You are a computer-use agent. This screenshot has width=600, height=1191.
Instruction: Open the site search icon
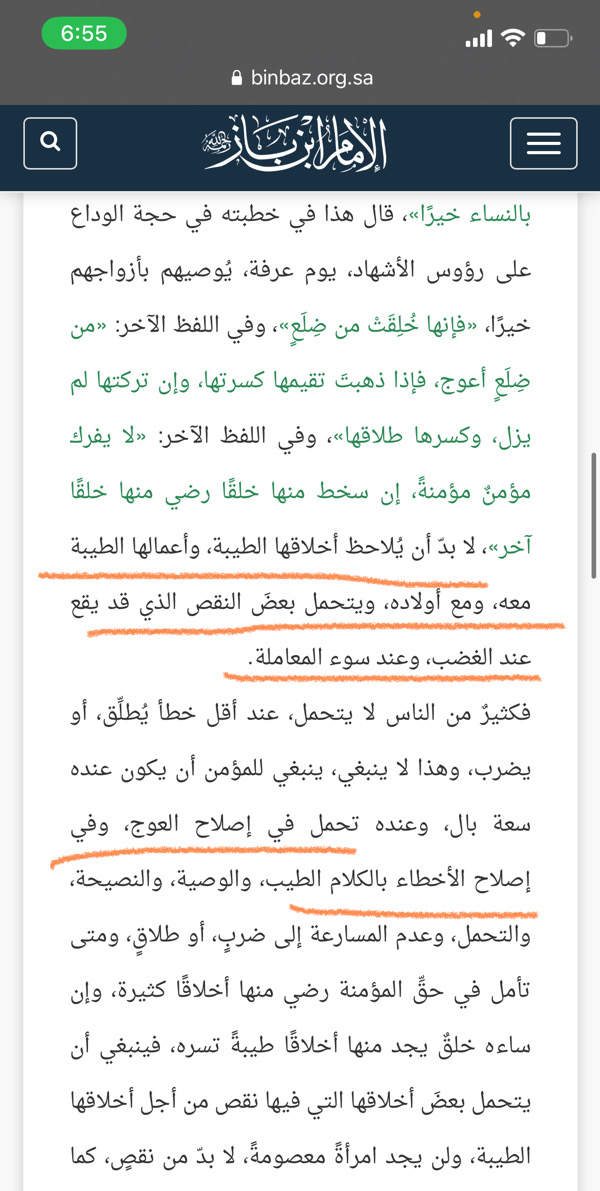point(49,143)
